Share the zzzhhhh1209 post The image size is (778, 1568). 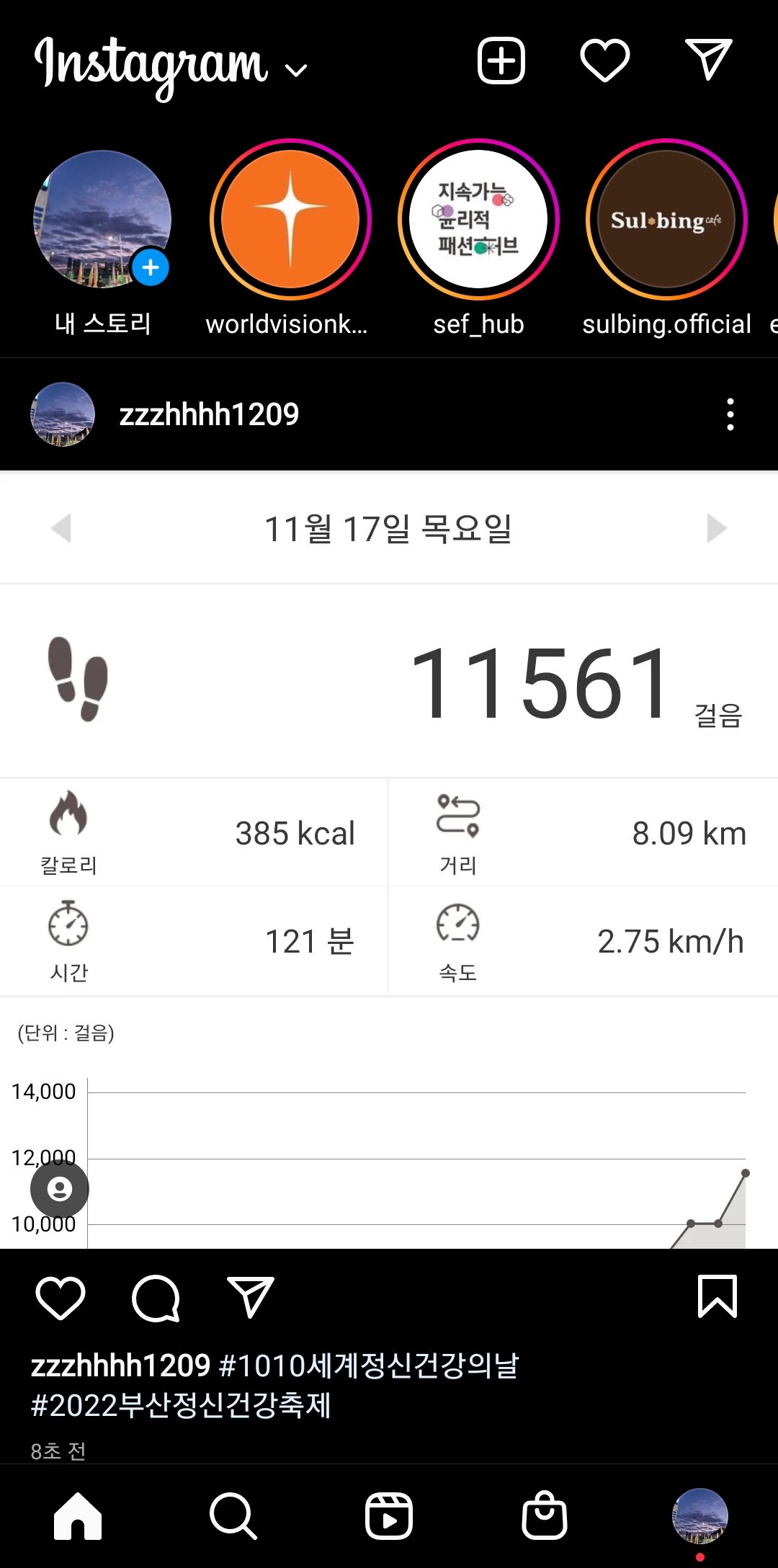coord(251,1298)
